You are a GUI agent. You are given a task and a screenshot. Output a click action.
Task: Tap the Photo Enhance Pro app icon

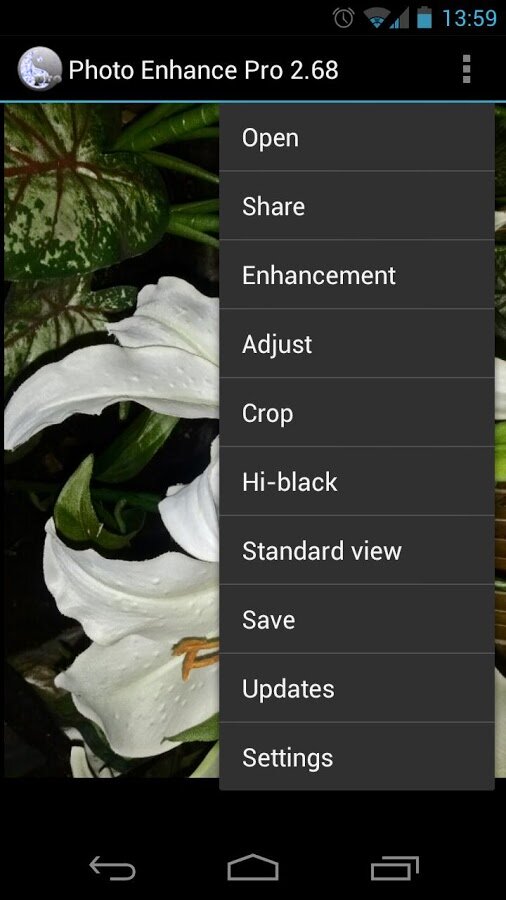tap(40, 69)
